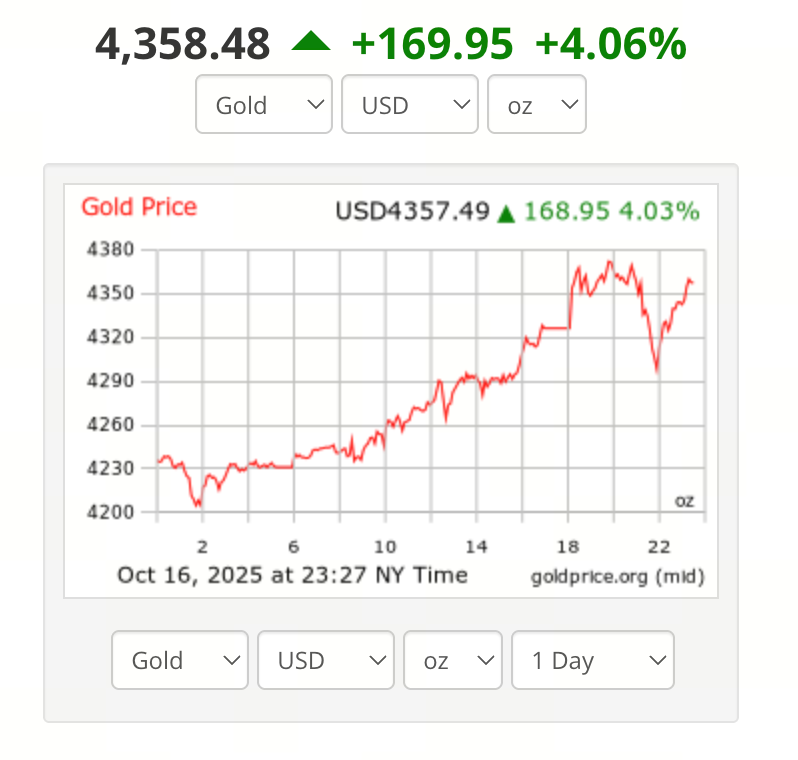
Task: Open the top oz weight unit dropdown
Action: point(537,105)
